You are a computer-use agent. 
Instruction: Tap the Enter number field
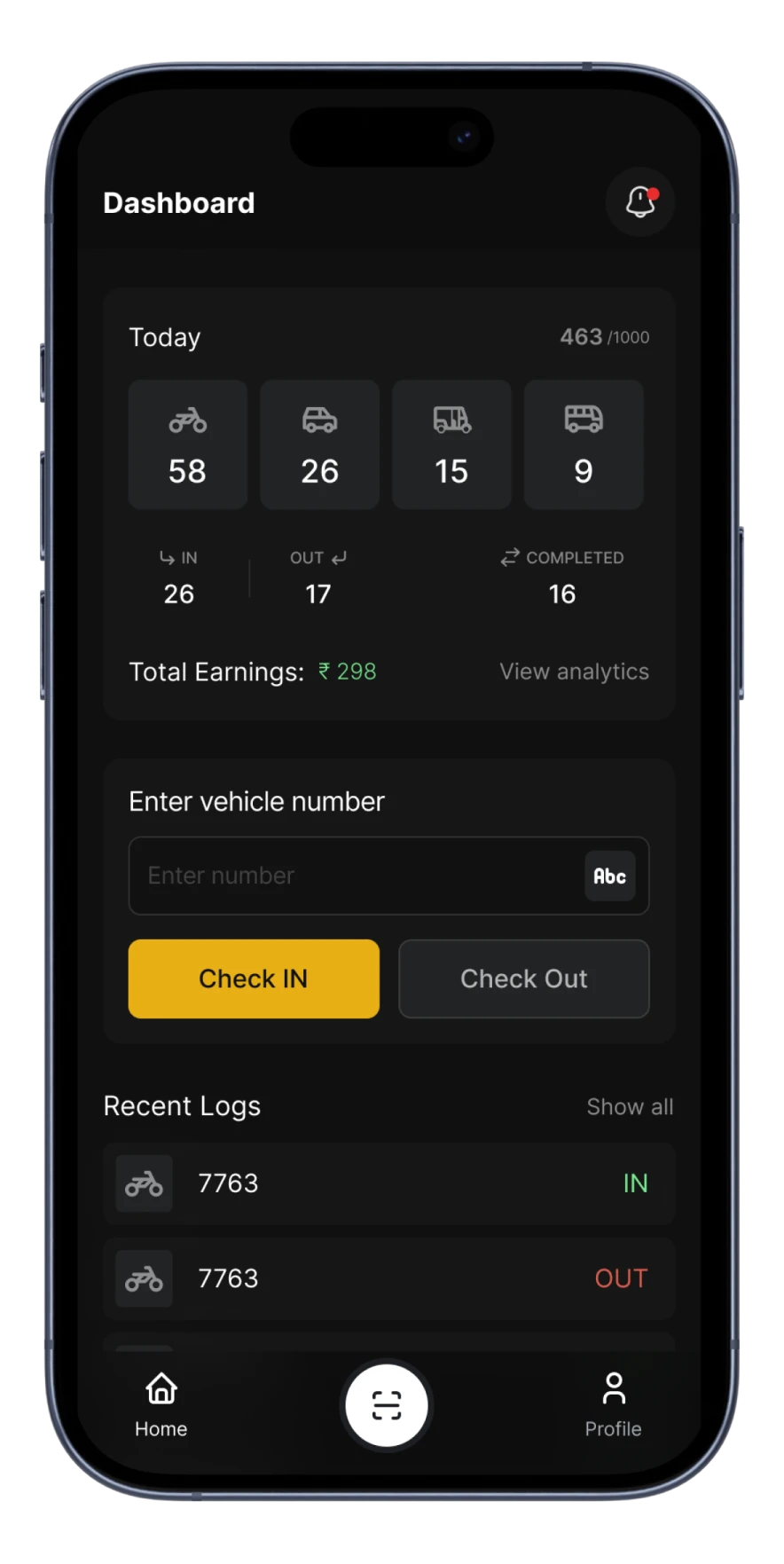[x=355, y=876]
